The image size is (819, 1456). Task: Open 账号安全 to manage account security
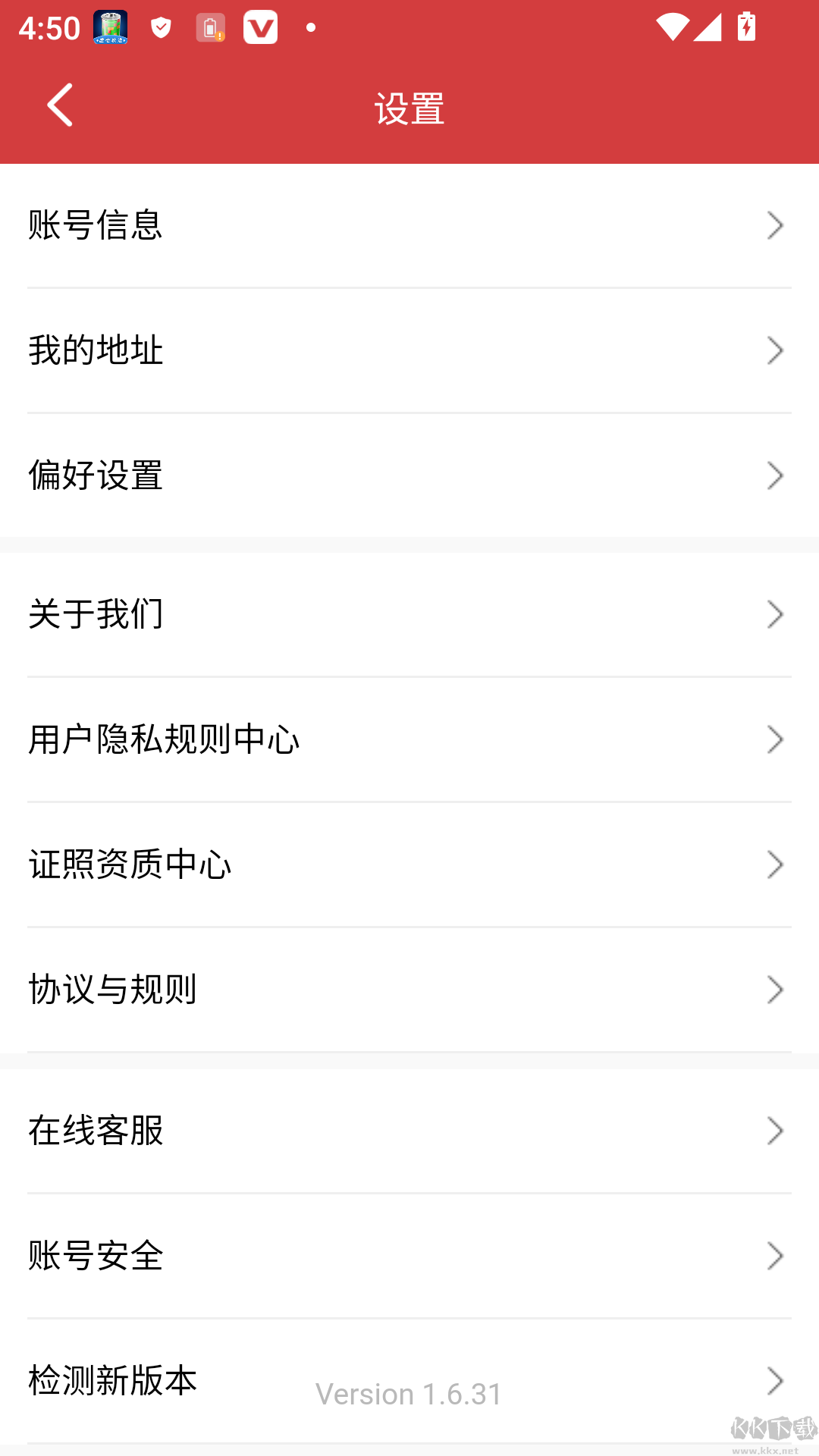coord(409,1256)
